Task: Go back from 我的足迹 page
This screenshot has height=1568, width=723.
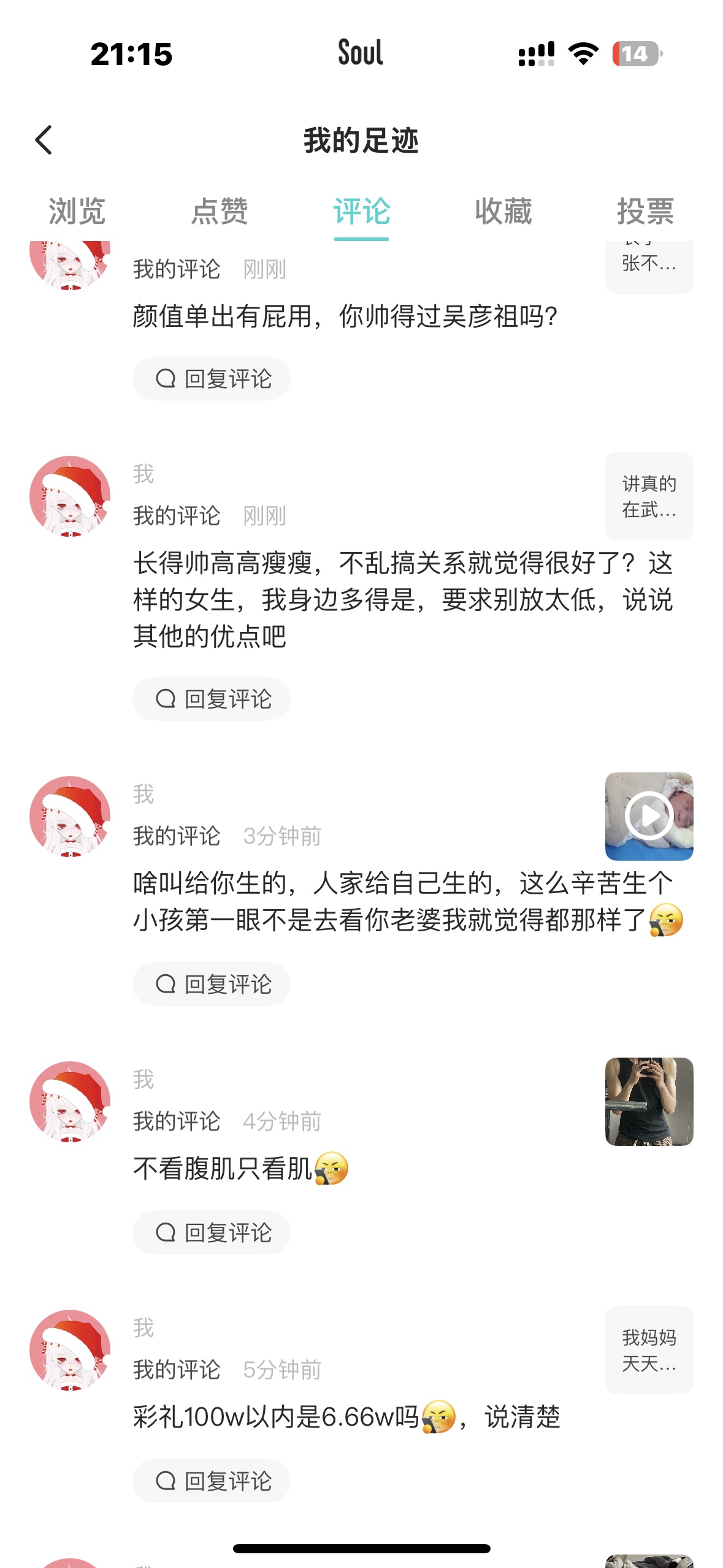Action: point(44,140)
